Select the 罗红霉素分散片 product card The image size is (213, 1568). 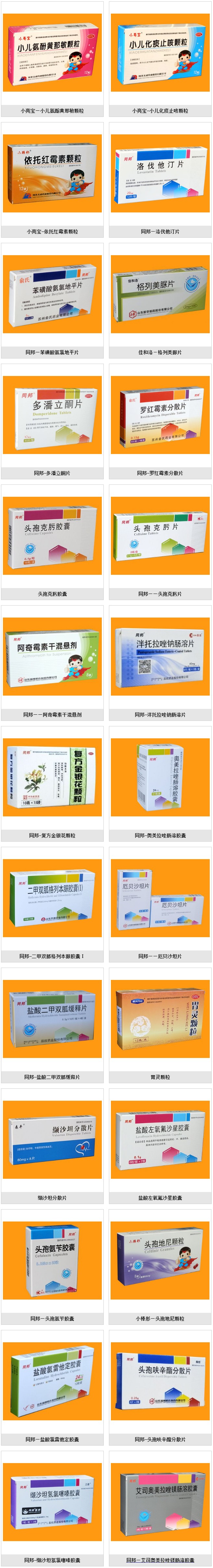tap(160, 415)
